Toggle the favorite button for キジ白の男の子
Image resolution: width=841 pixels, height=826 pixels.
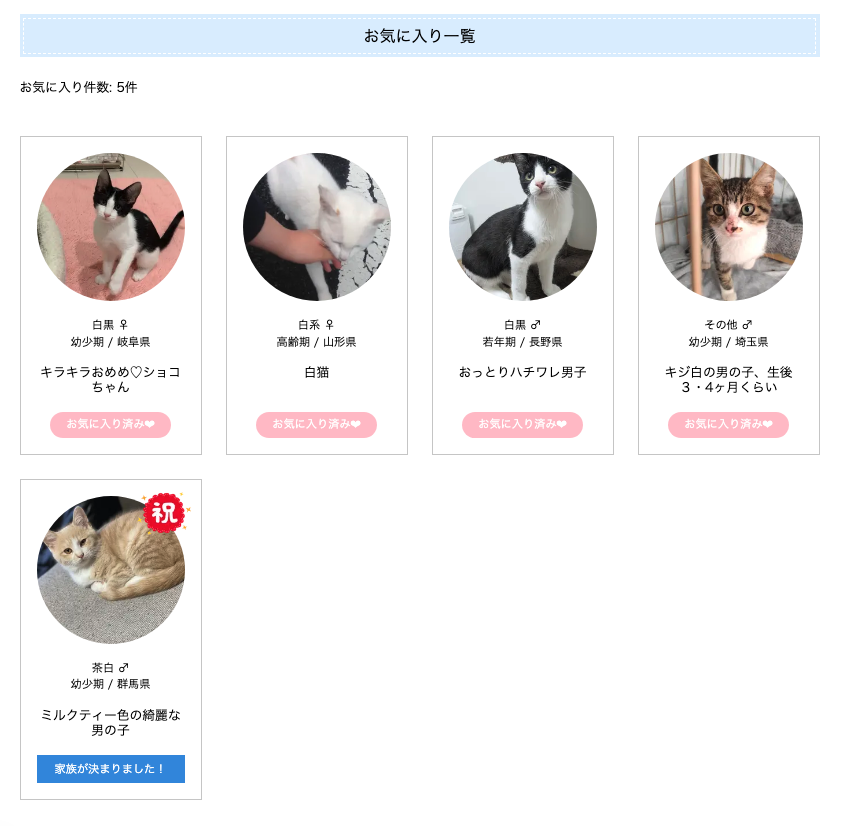728,424
